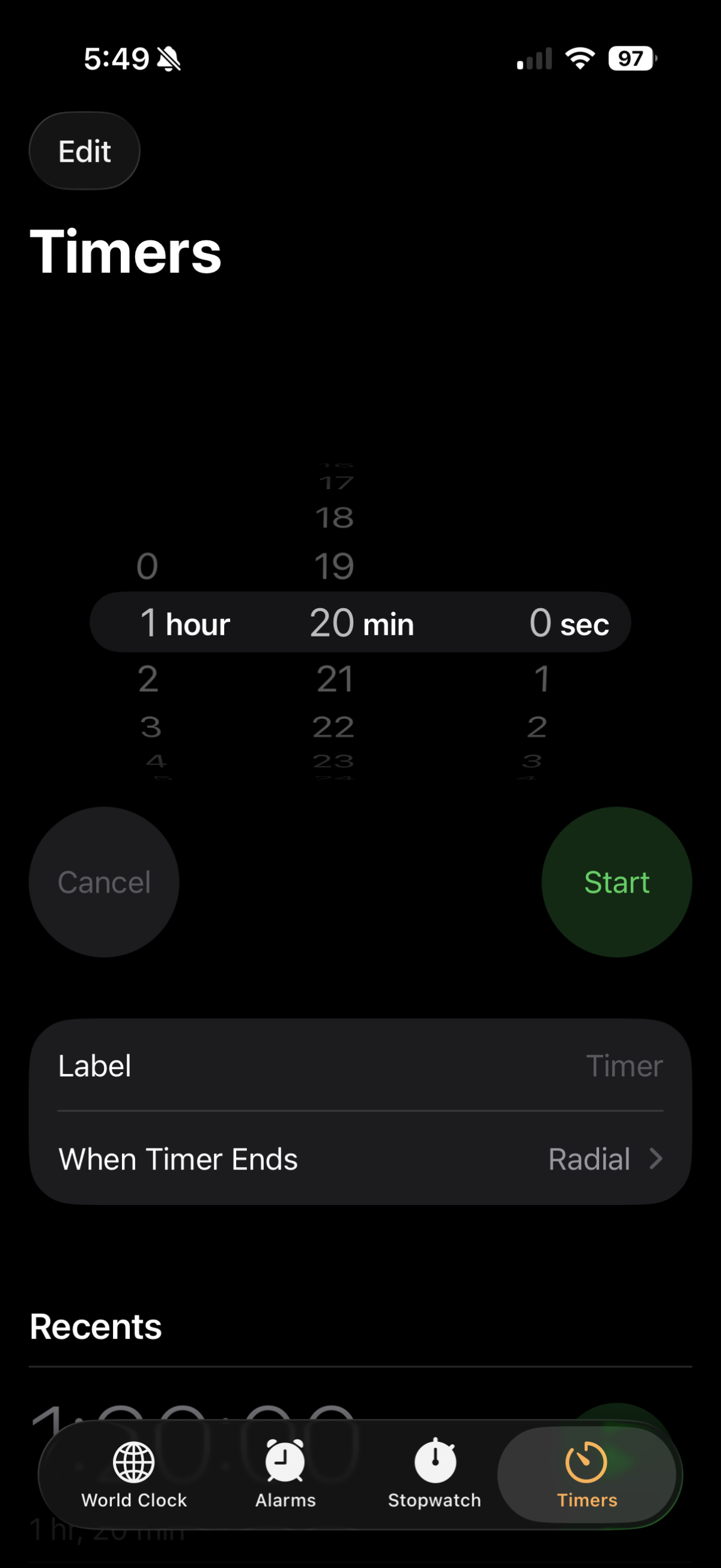Start the 1 hour 20 min timer
The image size is (721, 1568).
pyautogui.click(x=616, y=882)
